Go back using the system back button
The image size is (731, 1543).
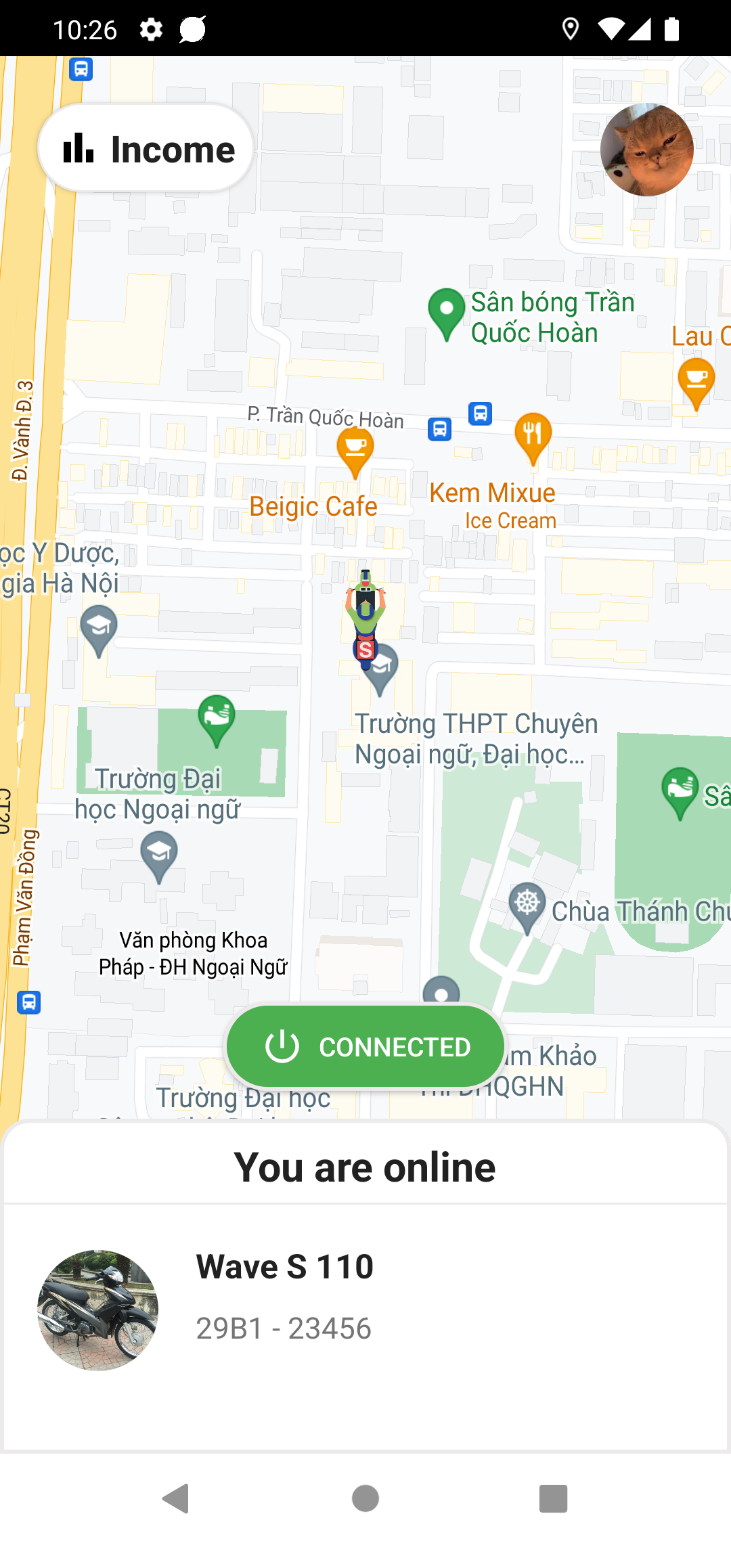(176, 1497)
